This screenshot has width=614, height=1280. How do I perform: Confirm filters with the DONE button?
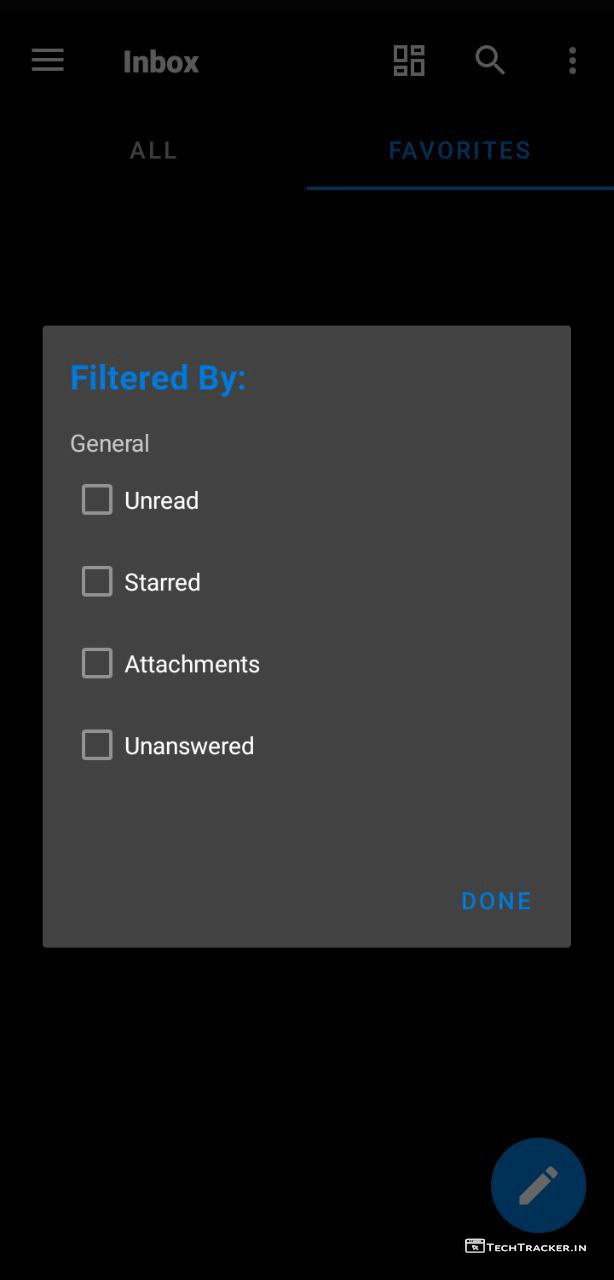pyautogui.click(x=496, y=901)
